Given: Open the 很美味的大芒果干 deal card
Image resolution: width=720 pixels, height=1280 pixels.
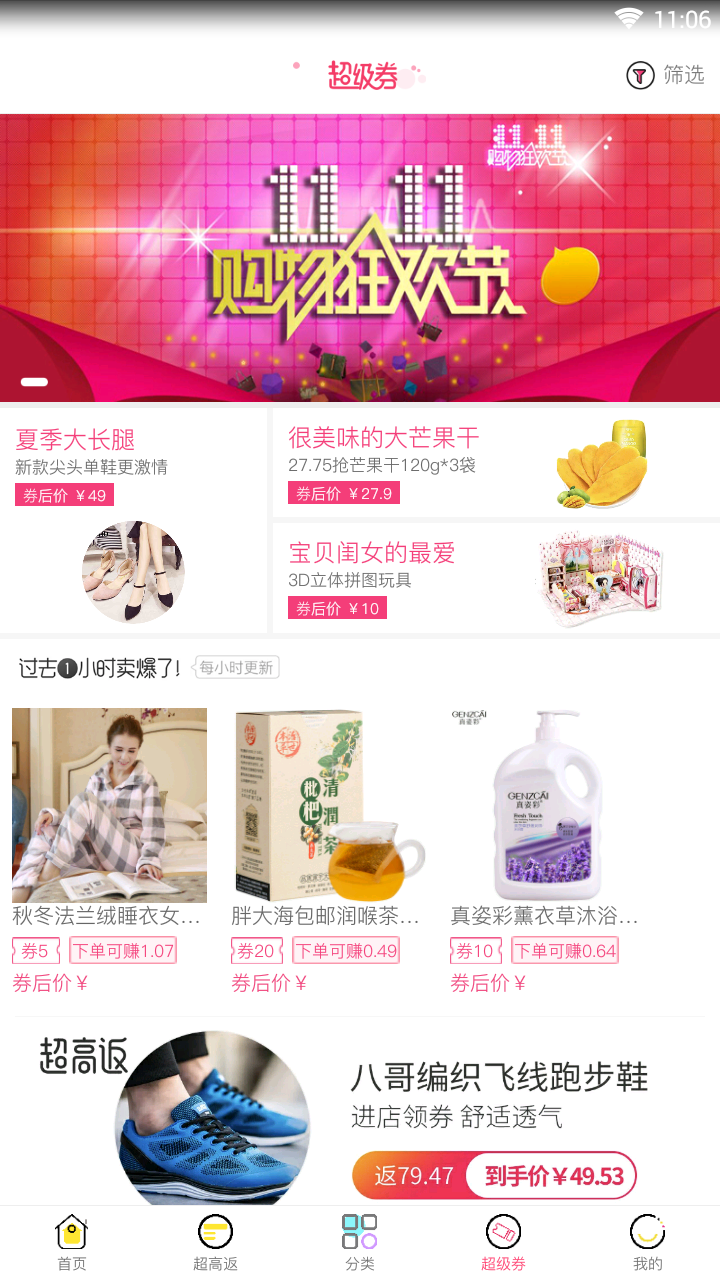Looking at the screenshot, I should [495, 463].
